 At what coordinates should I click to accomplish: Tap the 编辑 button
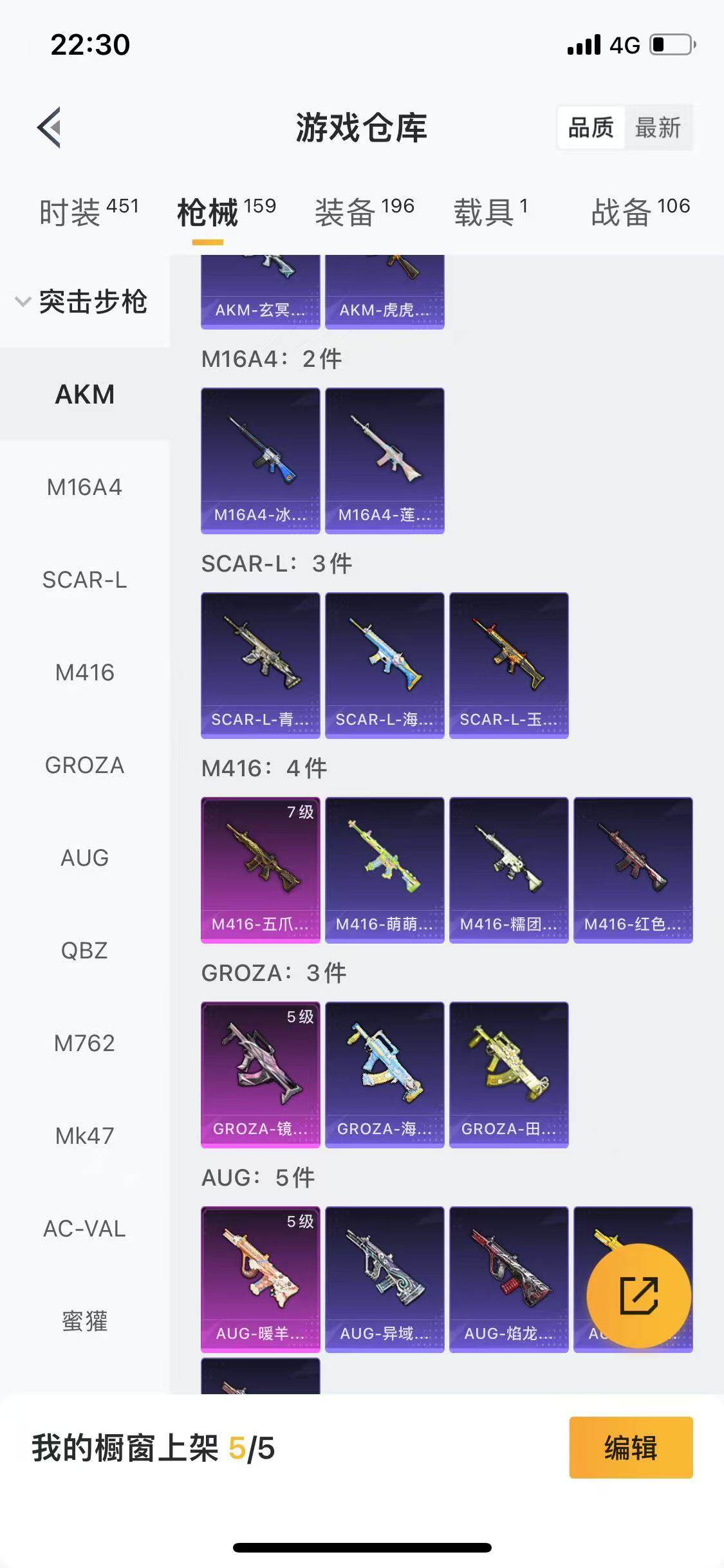(631, 1448)
